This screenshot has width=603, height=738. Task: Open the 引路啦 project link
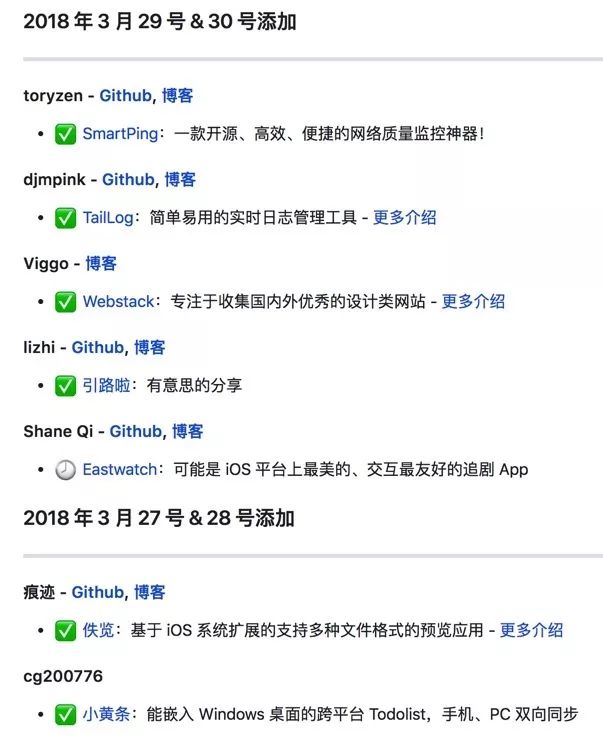click(106, 385)
